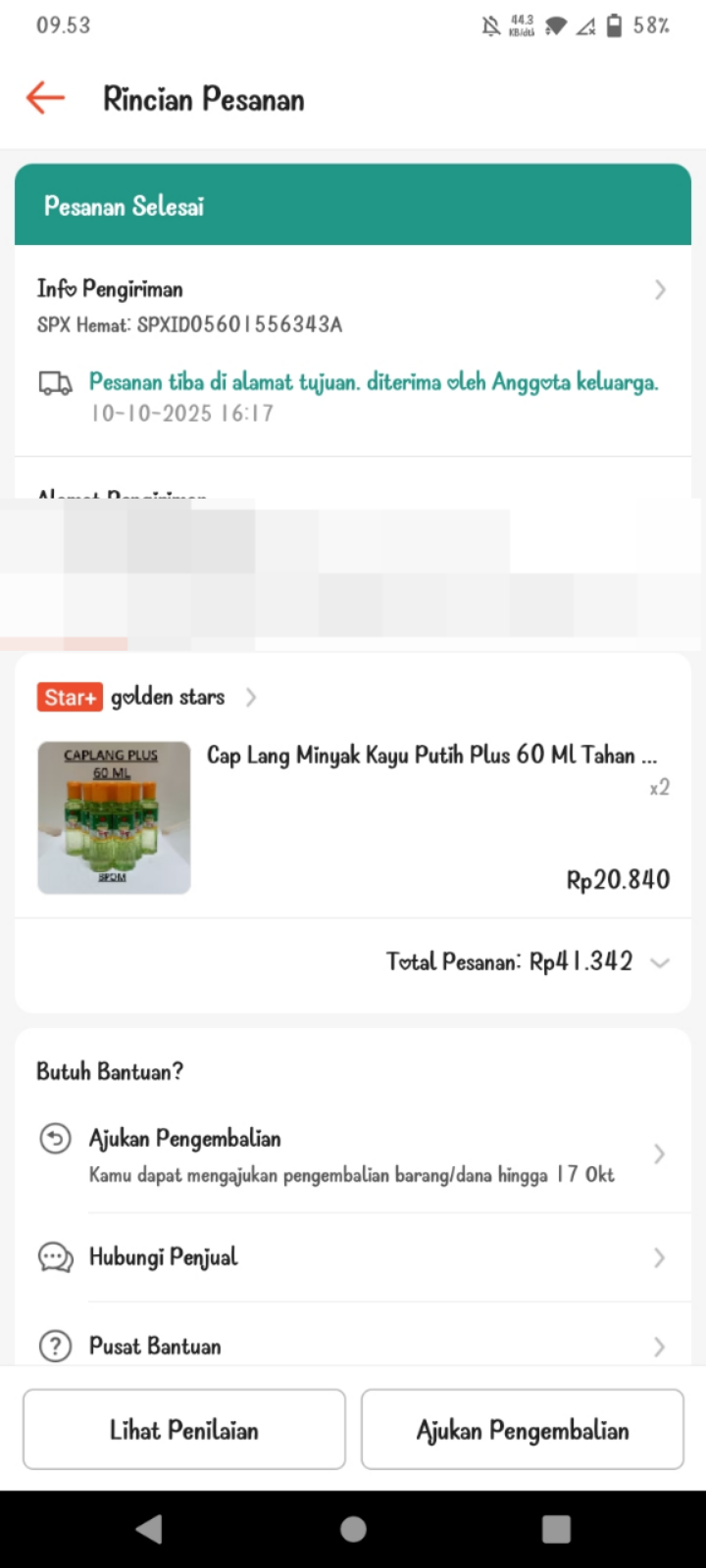Open Hubungi Penjual to contact the seller
This screenshot has width=706, height=1568.
coord(353,1257)
